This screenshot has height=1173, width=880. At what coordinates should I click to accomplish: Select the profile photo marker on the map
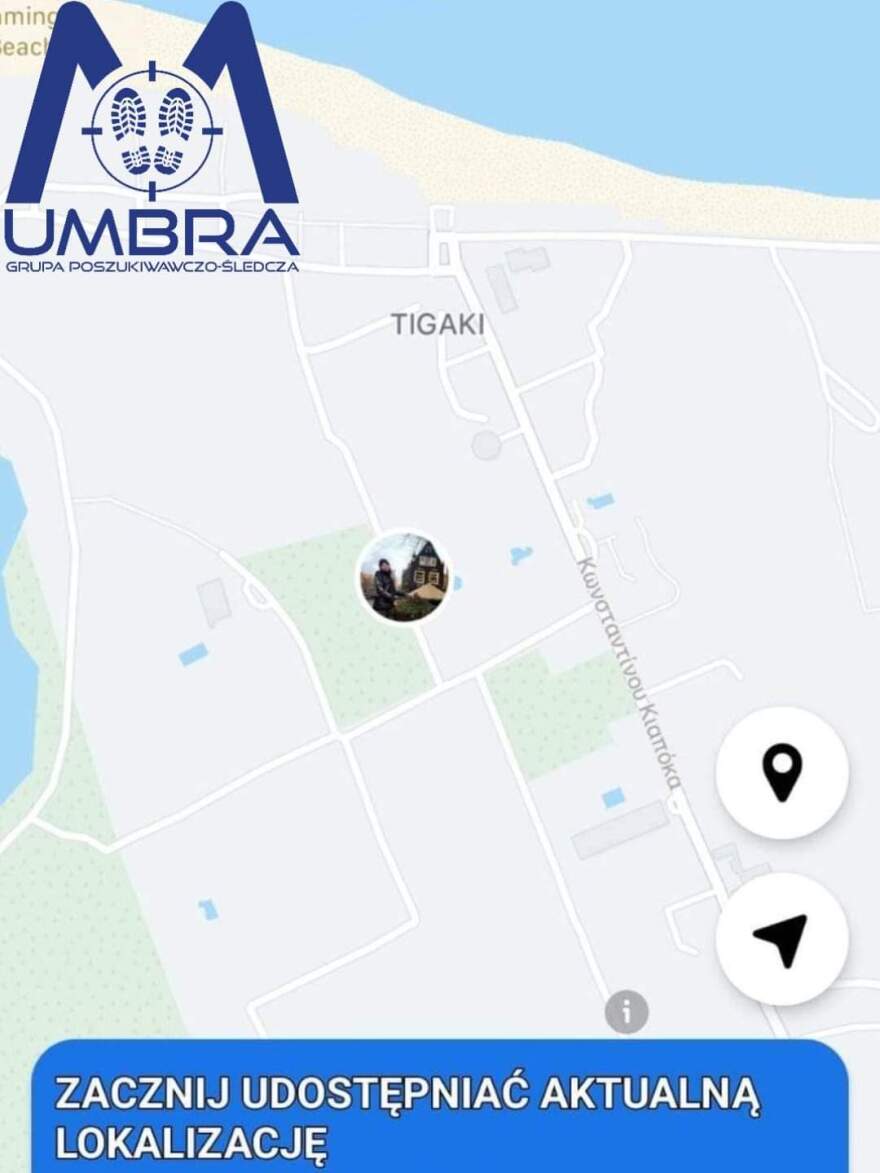coord(405,578)
